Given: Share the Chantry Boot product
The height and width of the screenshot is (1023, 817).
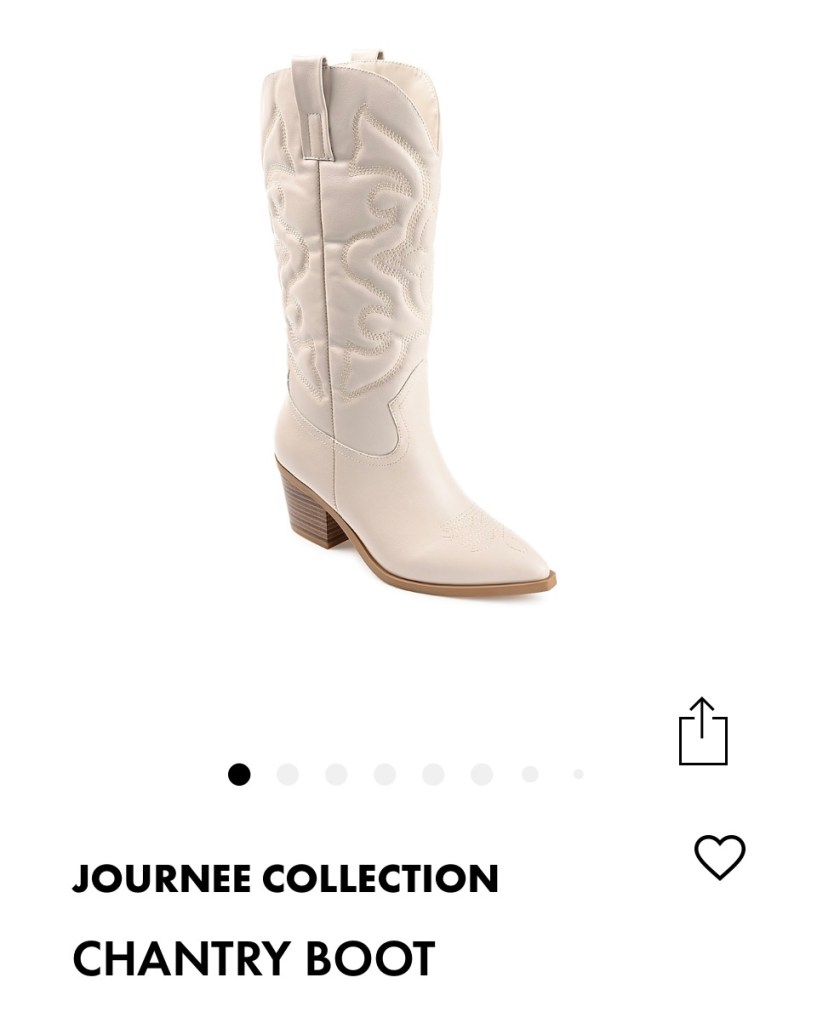Looking at the screenshot, I should (x=703, y=732).
